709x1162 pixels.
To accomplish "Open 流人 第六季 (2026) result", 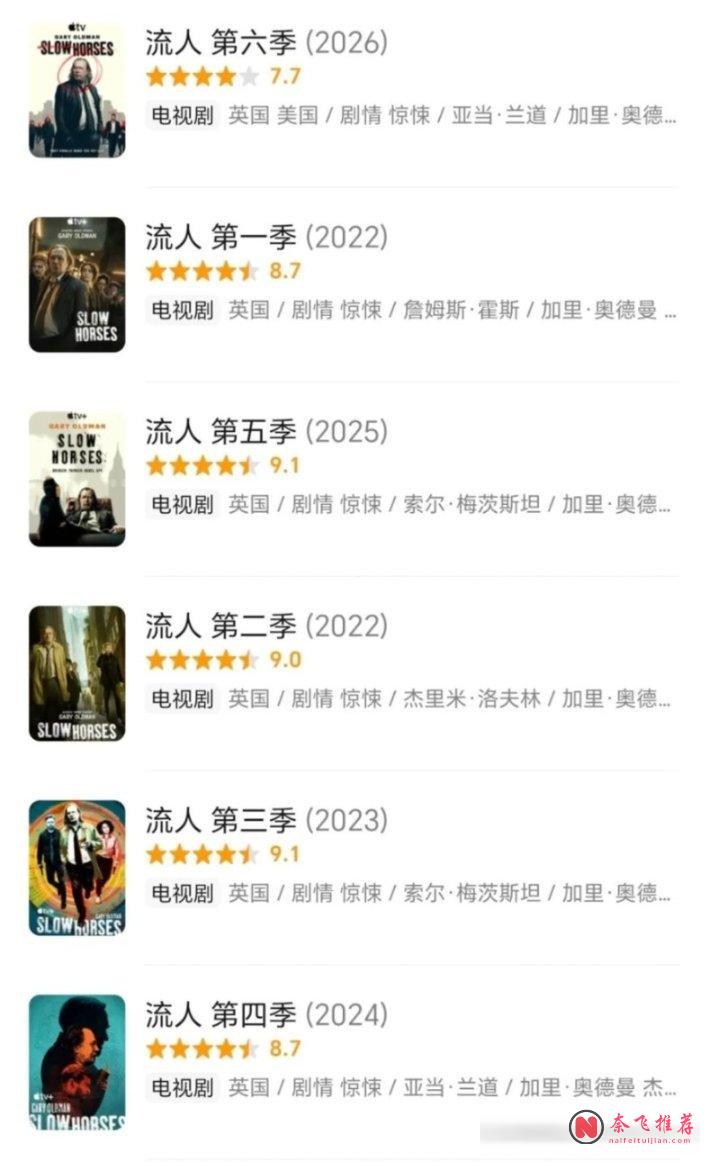I will (x=354, y=90).
